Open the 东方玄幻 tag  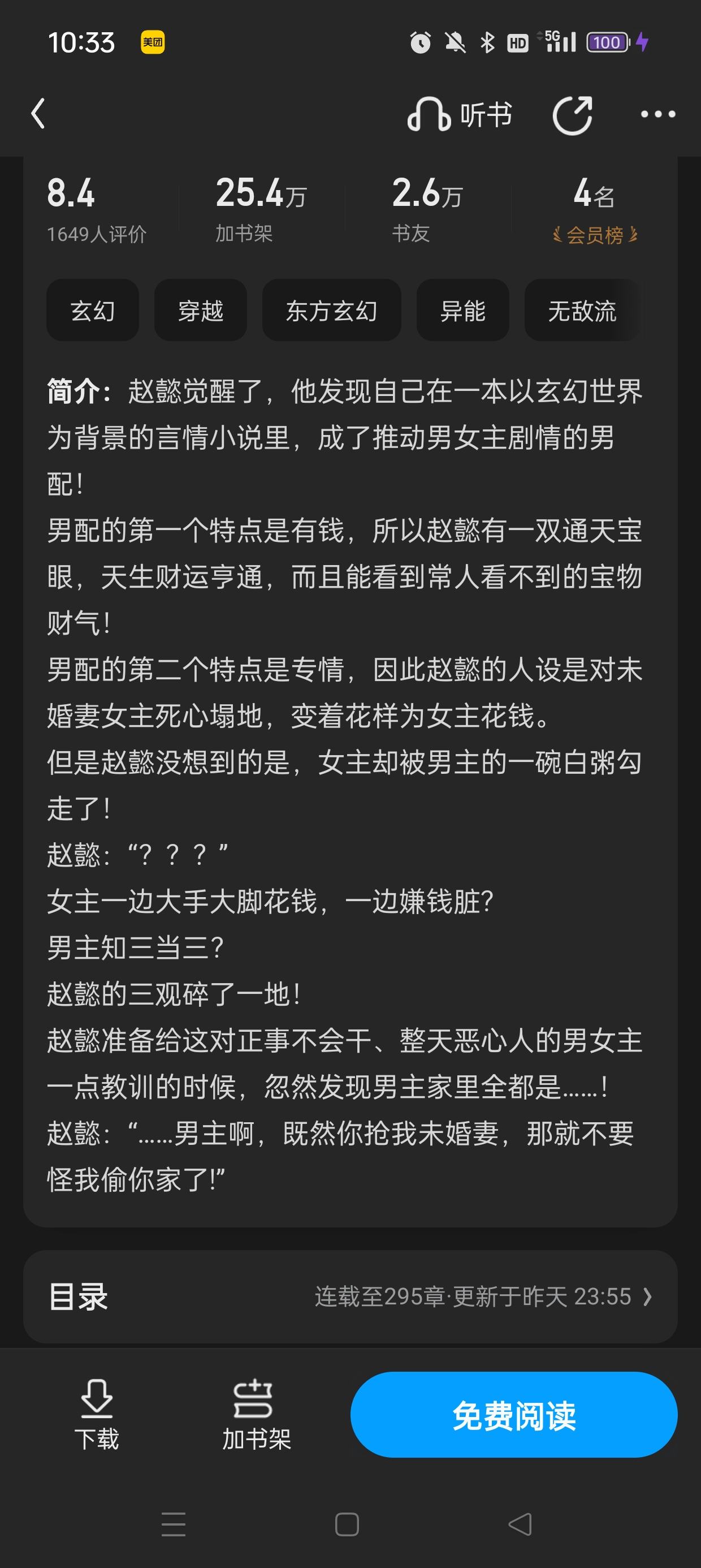coord(332,311)
